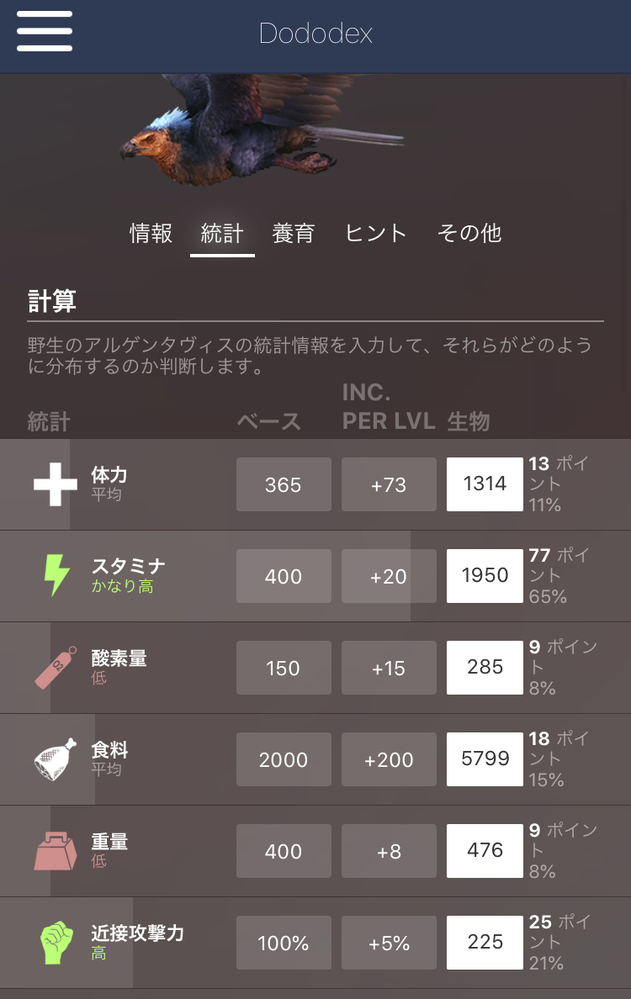Edit the 重量 creature value 476
631x999 pixels.
pyautogui.click(x=485, y=851)
